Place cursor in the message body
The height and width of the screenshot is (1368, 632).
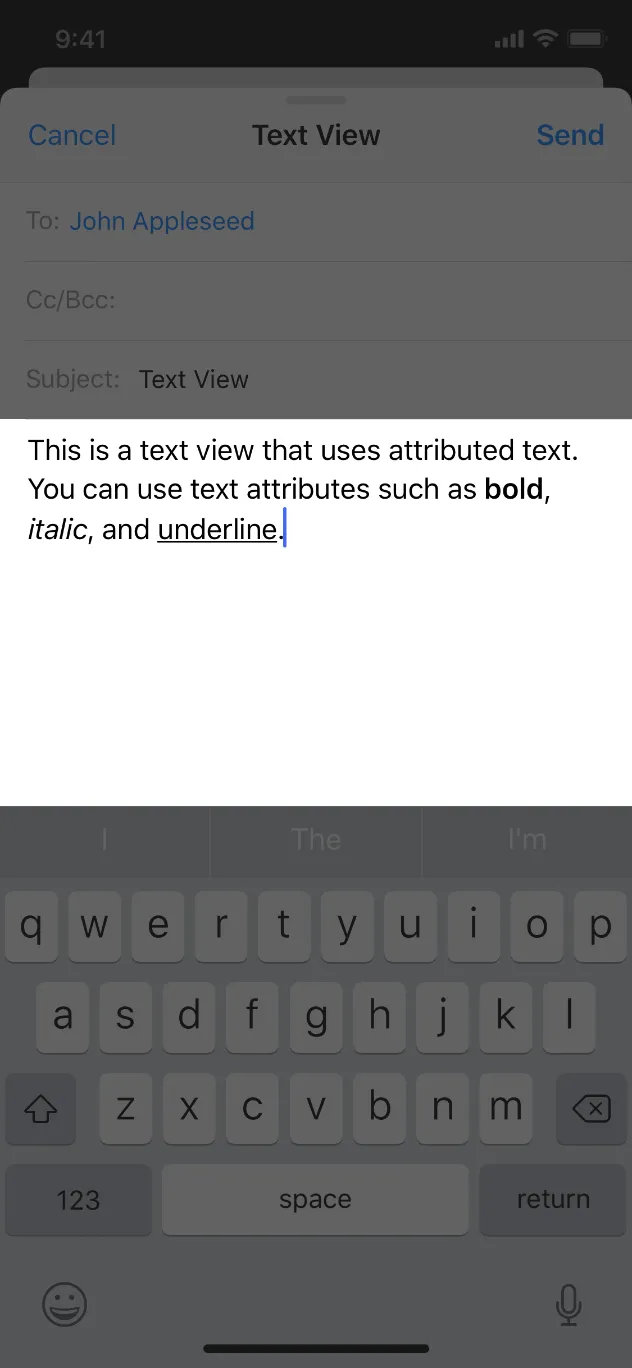click(x=316, y=612)
